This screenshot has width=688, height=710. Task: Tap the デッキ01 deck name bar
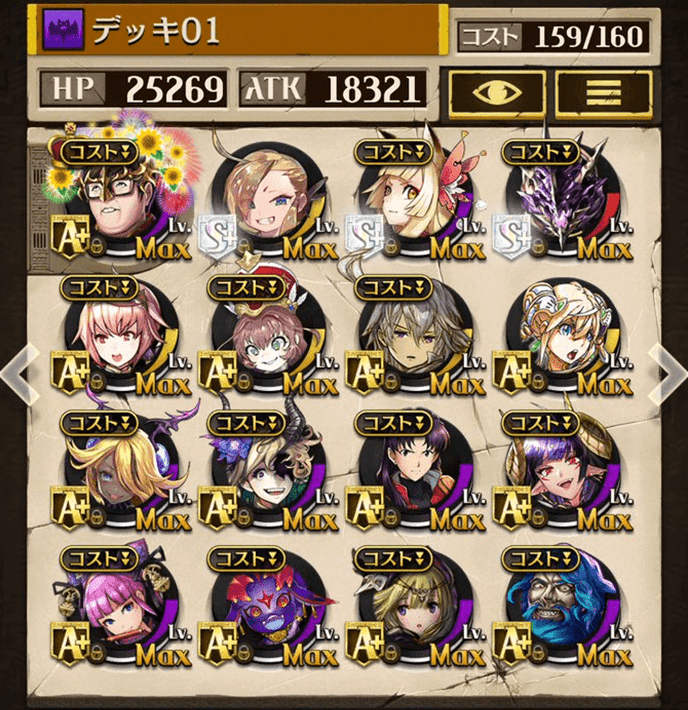tap(240, 32)
